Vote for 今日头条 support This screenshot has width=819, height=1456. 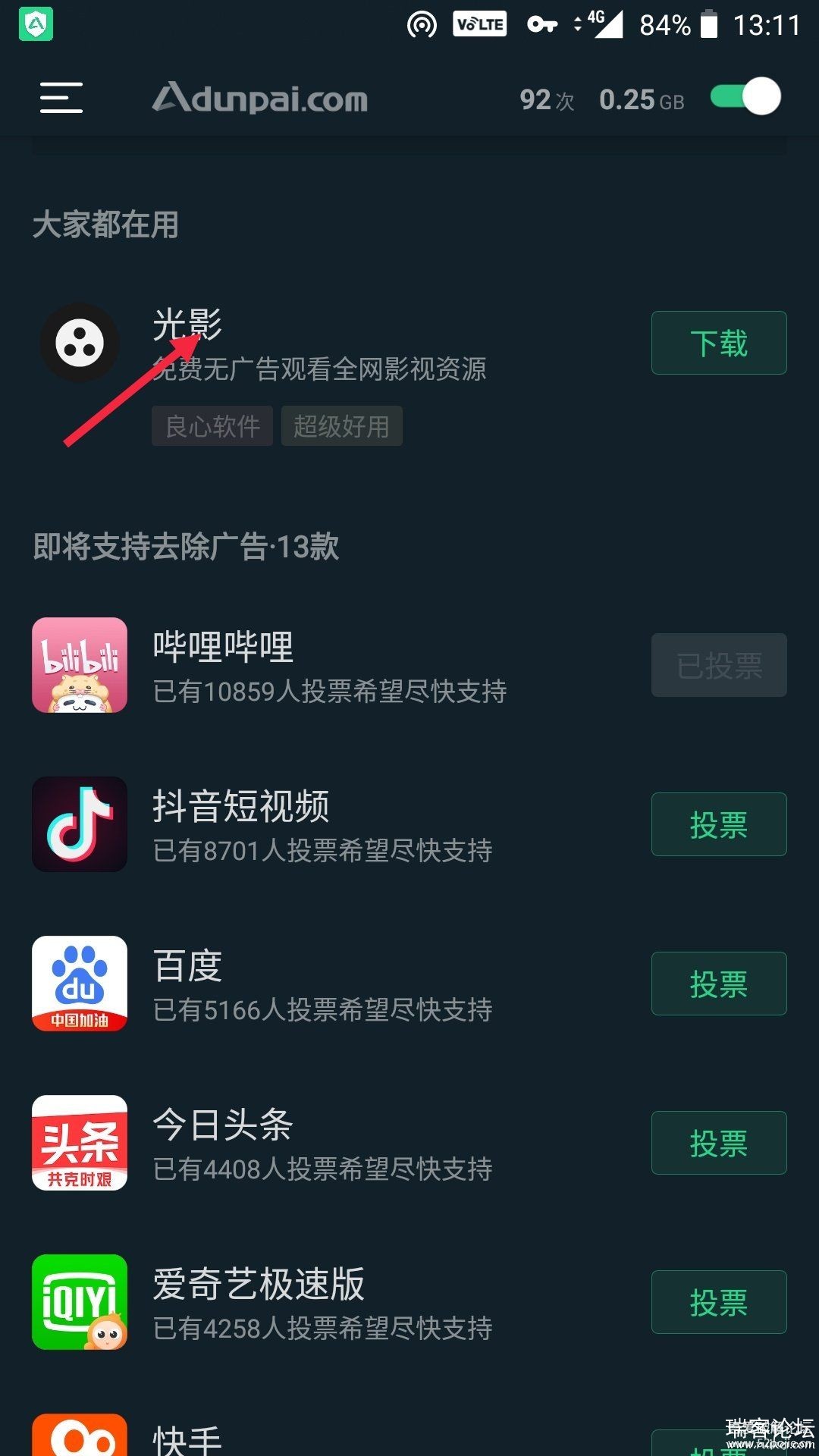[x=718, y=1143]
